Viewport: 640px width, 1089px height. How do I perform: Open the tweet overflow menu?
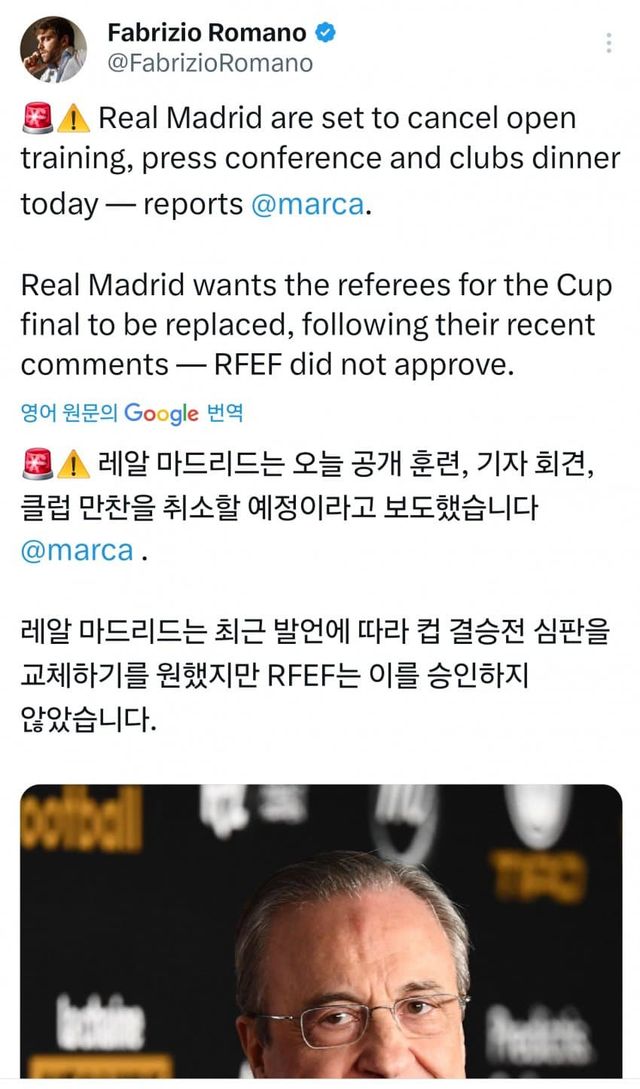tap(609, 43)
